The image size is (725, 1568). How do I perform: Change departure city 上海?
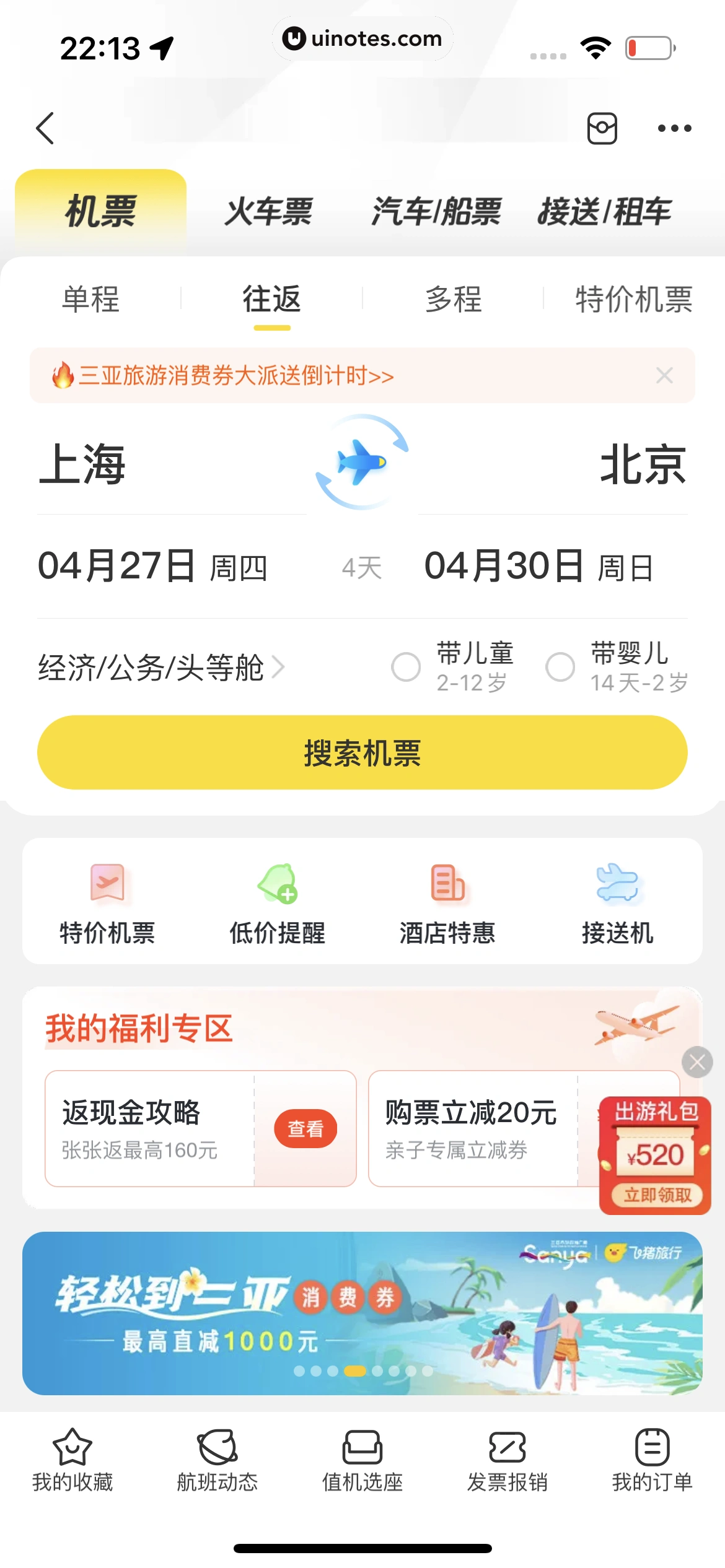tap(82, 464)
